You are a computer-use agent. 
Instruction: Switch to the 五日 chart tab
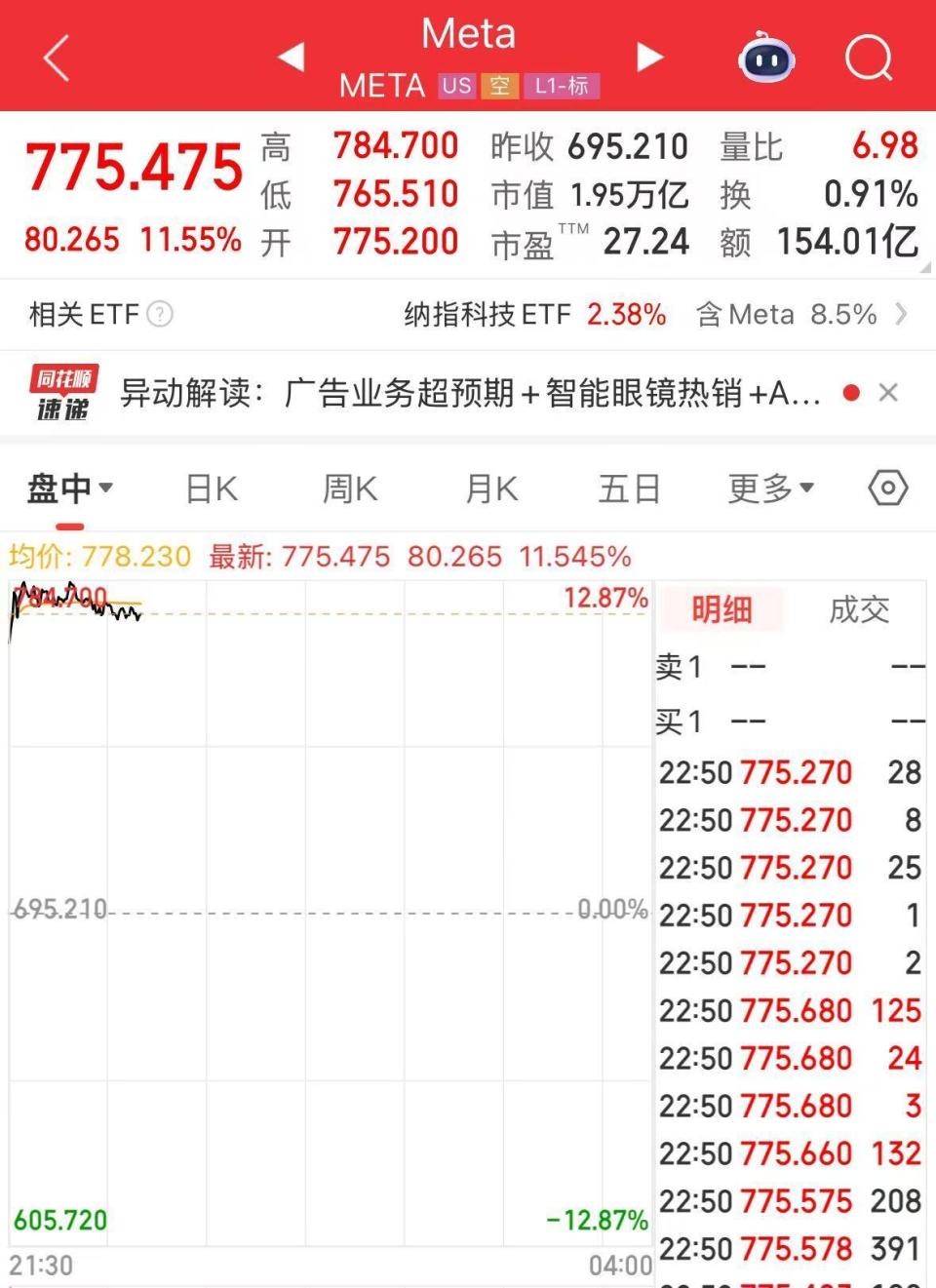(x=630, y=488)
